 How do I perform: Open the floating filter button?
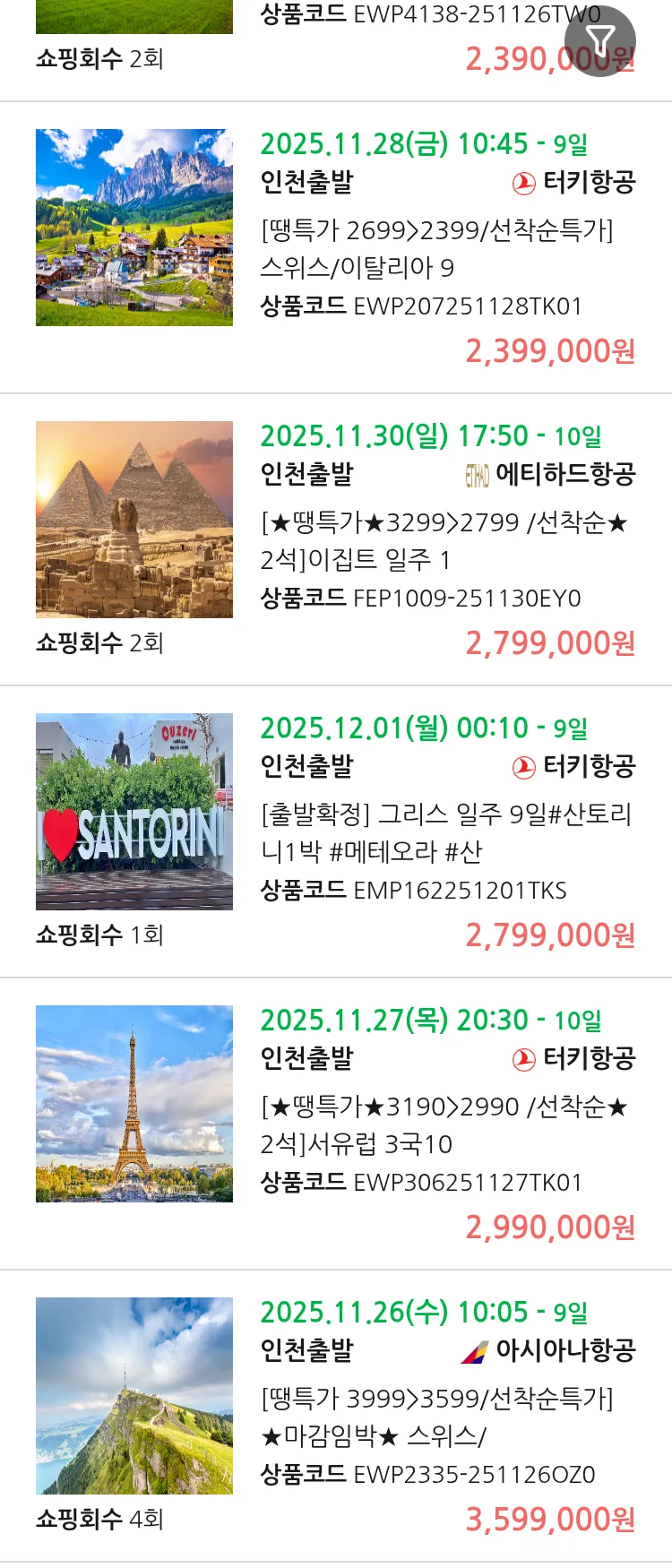click(599, 41)
